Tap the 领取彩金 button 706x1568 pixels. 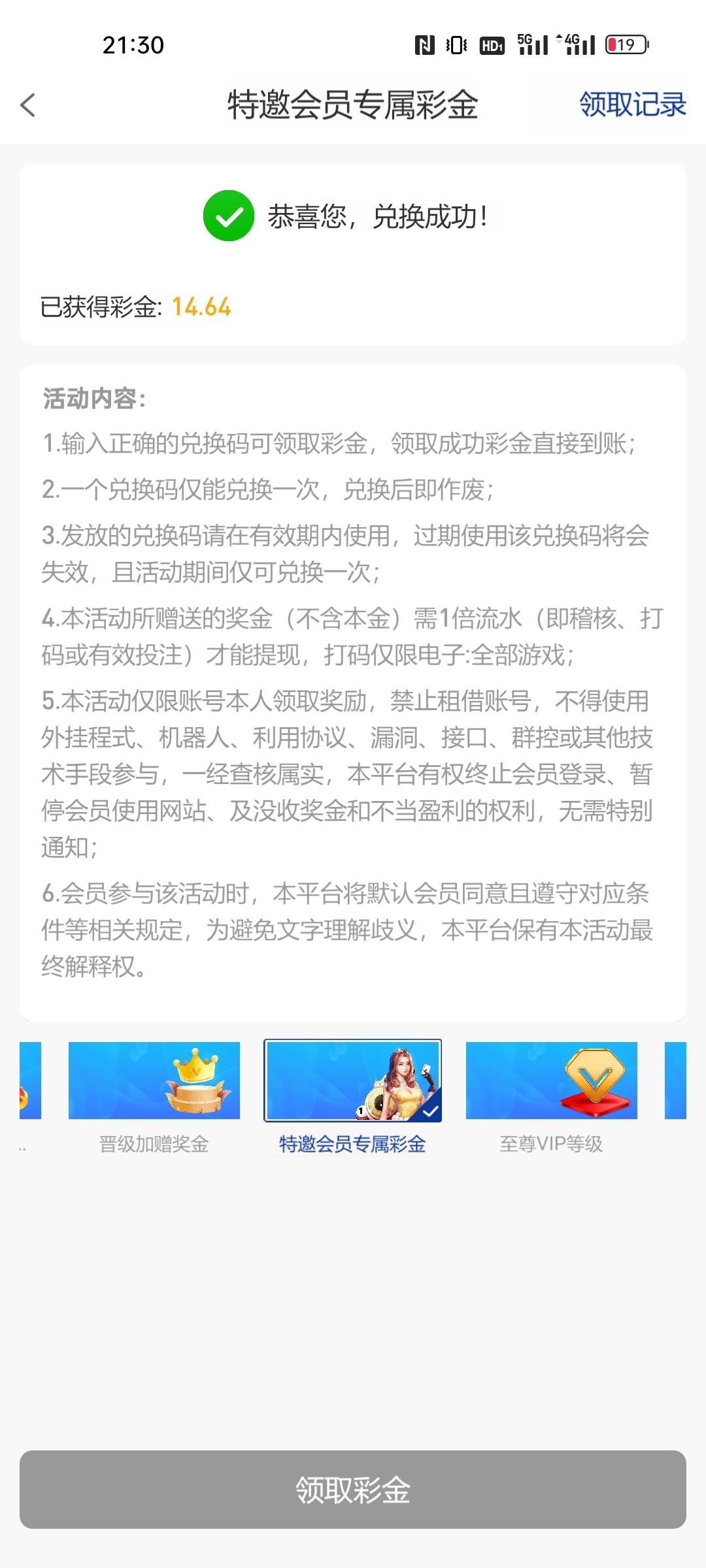(353, 1489)
